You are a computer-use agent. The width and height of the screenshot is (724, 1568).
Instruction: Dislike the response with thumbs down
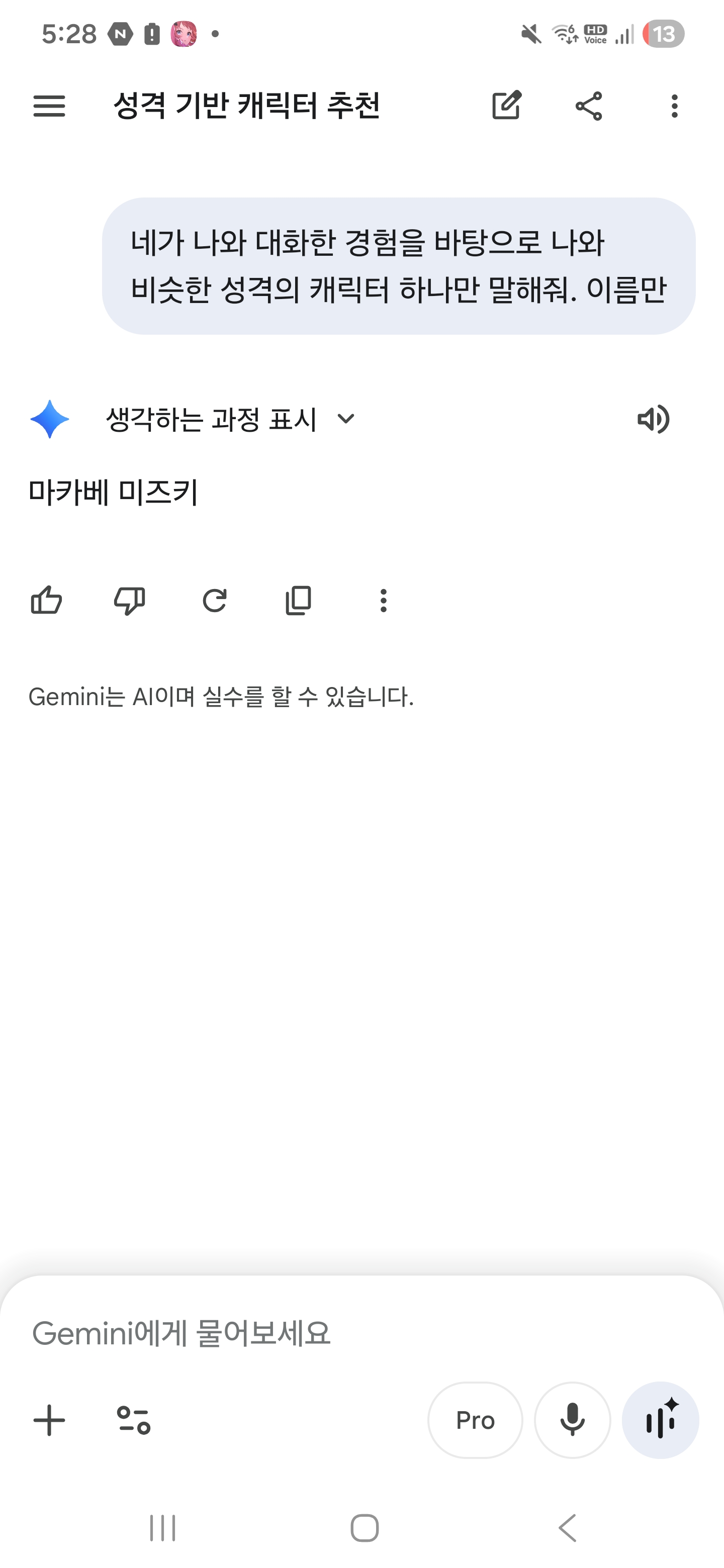130,601
